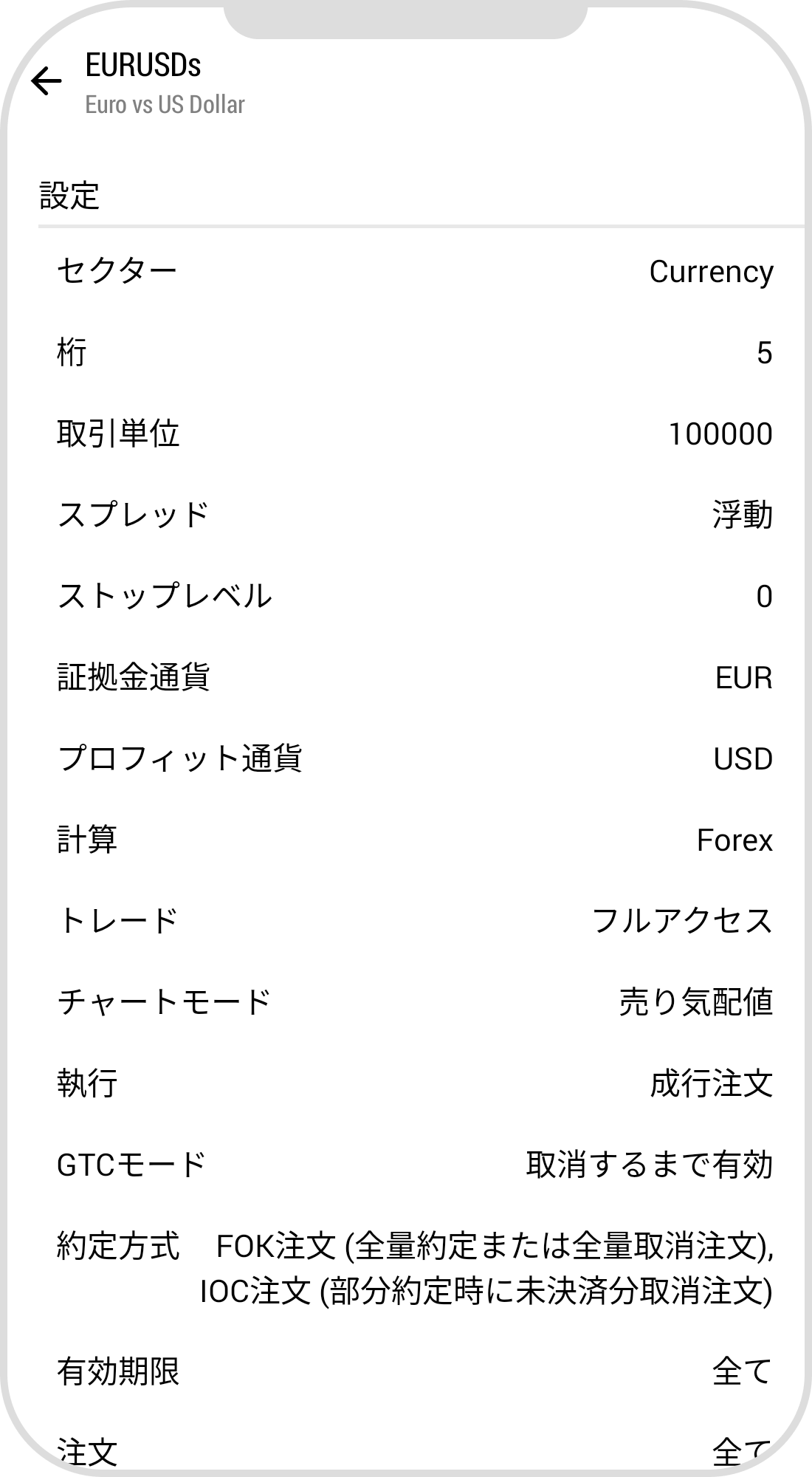Open the GTCモード setting row
The height and width of the screenshot is (1477, 812).
(406, 1165)
